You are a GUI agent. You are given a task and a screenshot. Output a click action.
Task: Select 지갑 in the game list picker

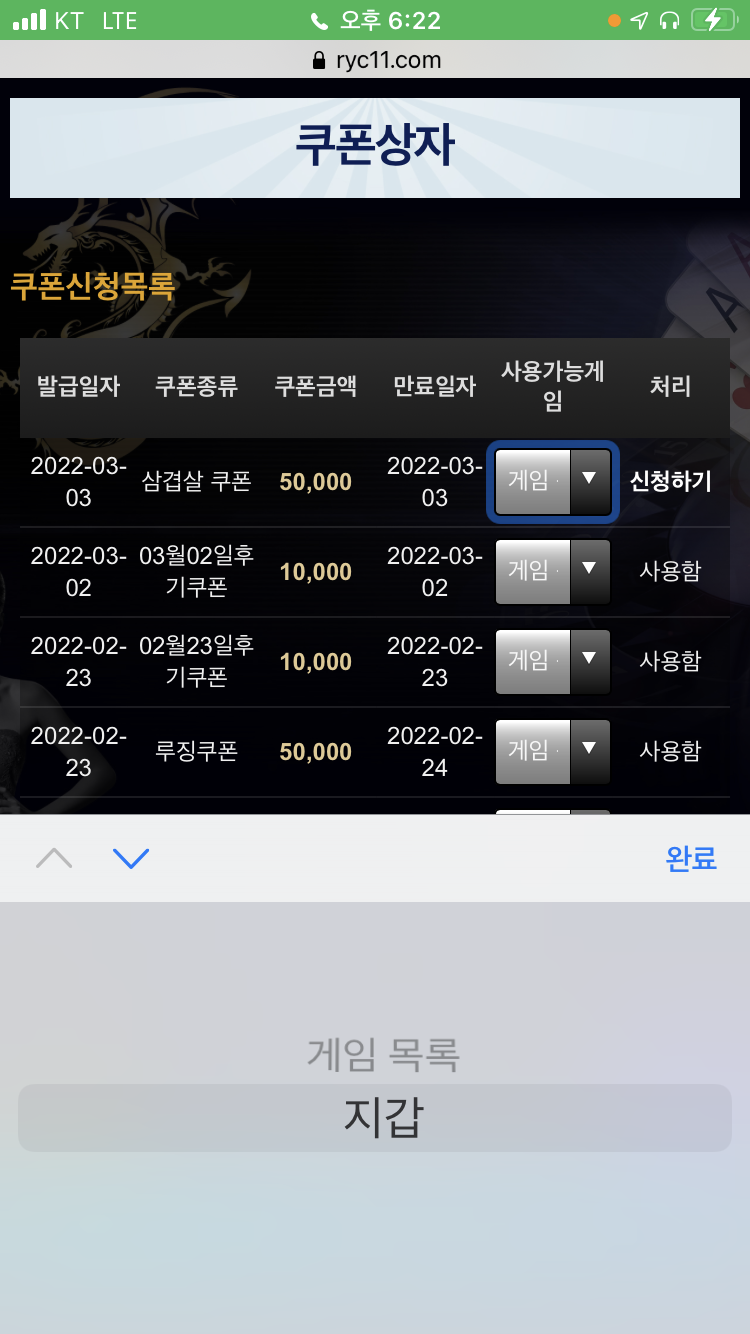375,1117
